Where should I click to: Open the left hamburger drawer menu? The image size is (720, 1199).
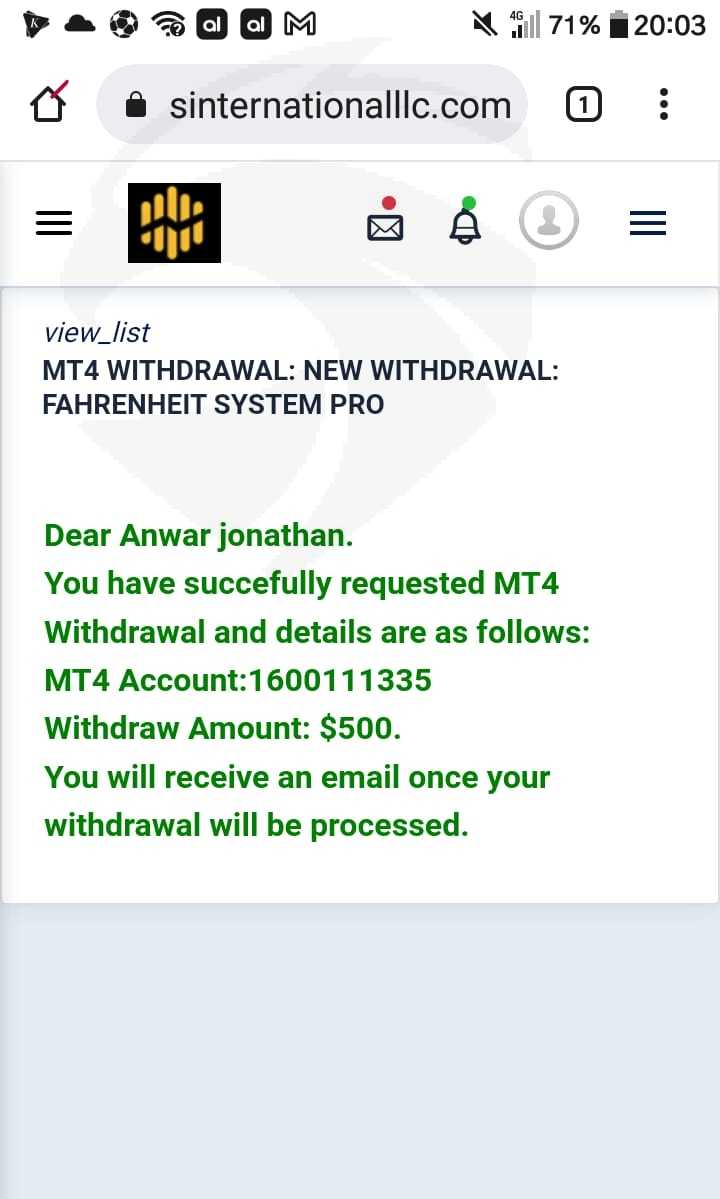(54, 223)
